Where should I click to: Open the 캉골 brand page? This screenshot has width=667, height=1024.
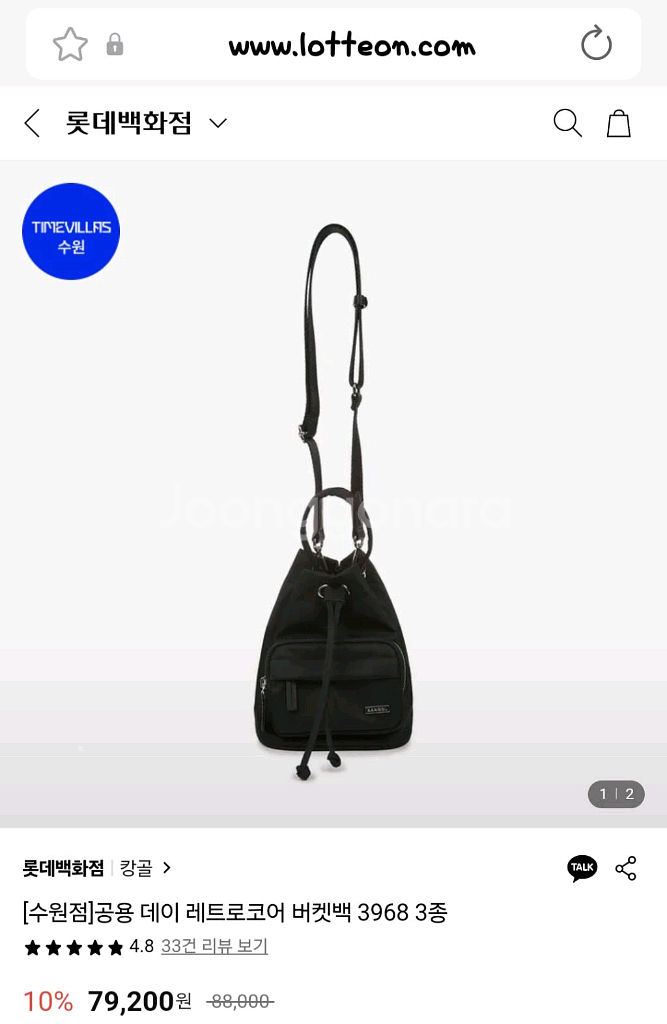pyautogui.click(x=145, y=868)
